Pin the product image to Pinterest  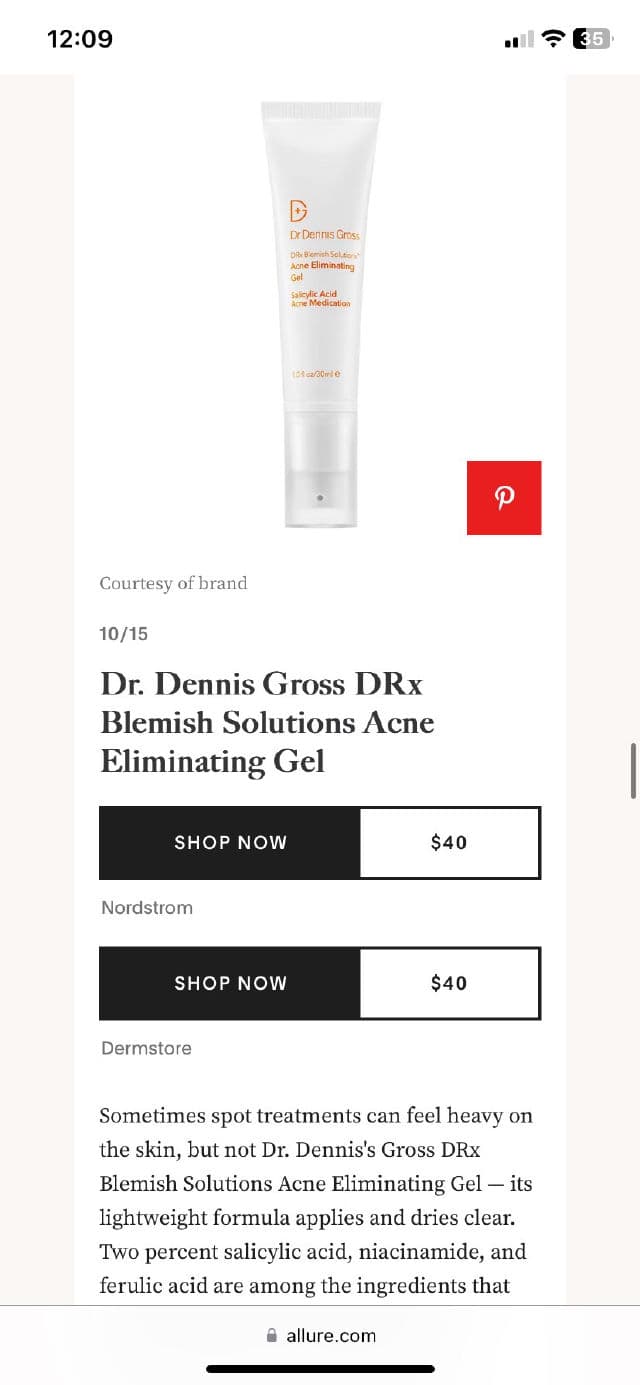(x=504, y=498)
